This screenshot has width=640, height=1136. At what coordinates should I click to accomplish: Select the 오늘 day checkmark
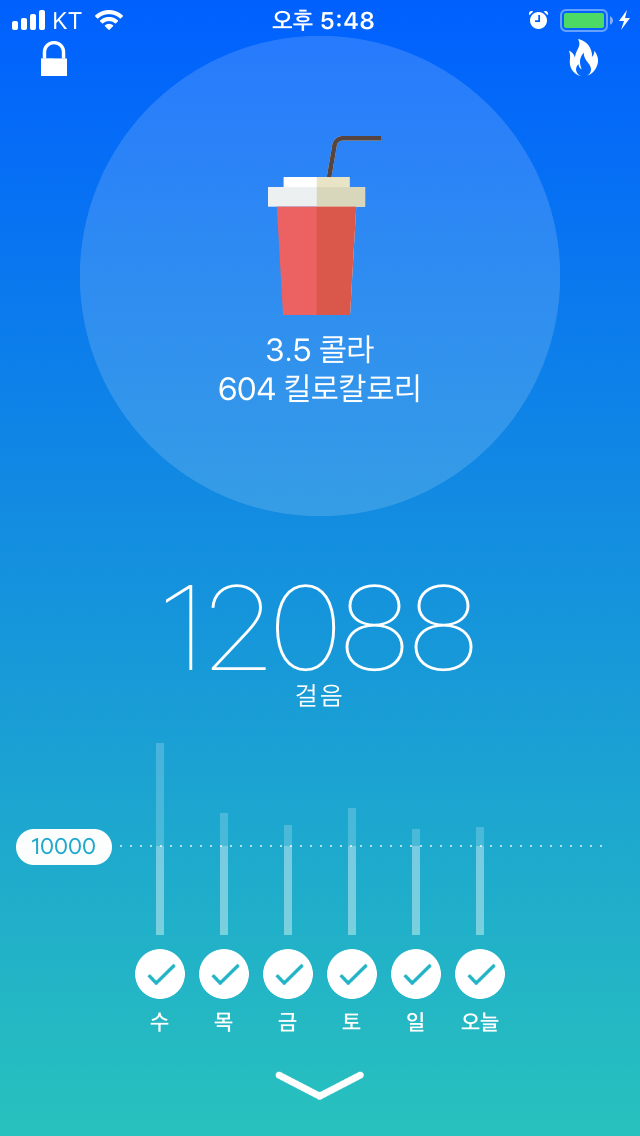click(480, 974)
